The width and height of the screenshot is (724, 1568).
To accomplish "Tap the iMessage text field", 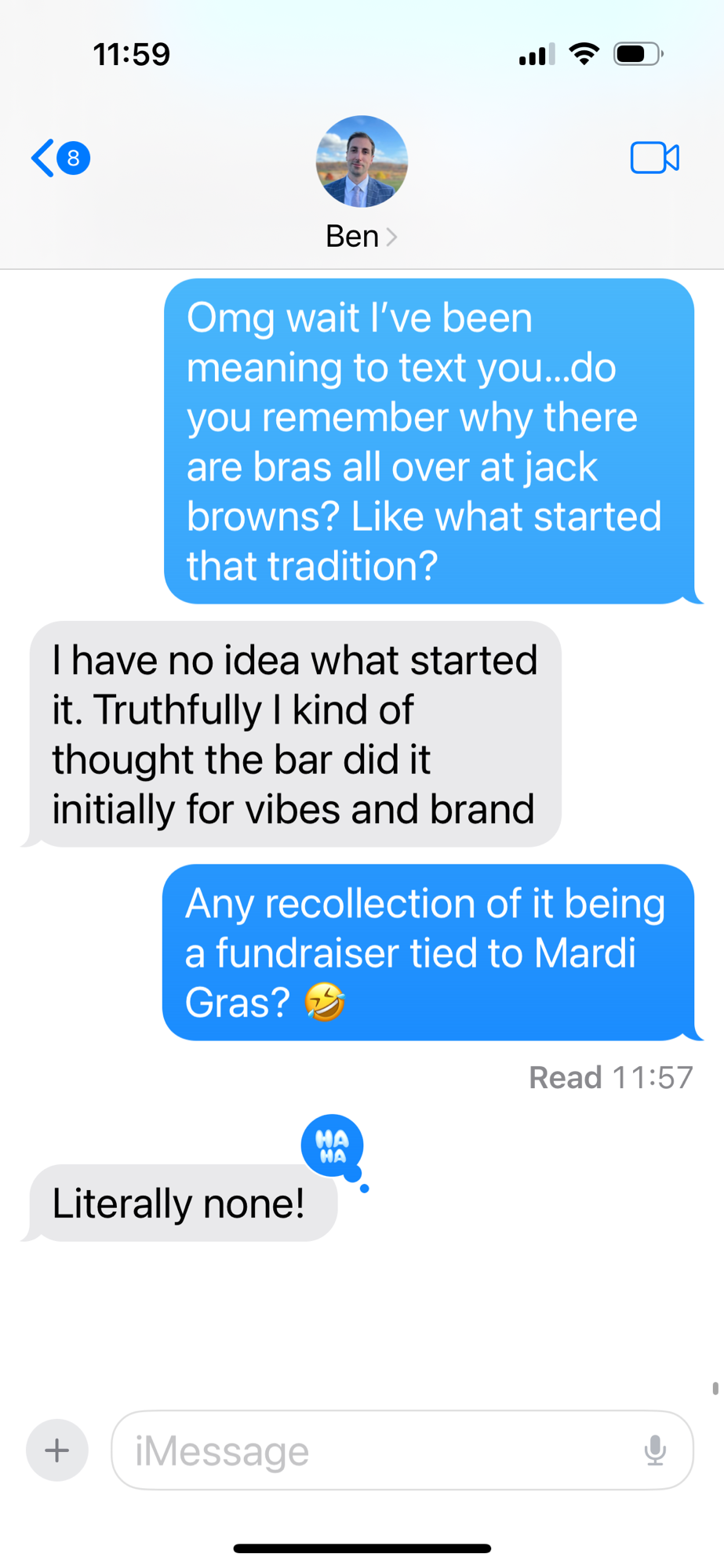I will [377, 1450].
